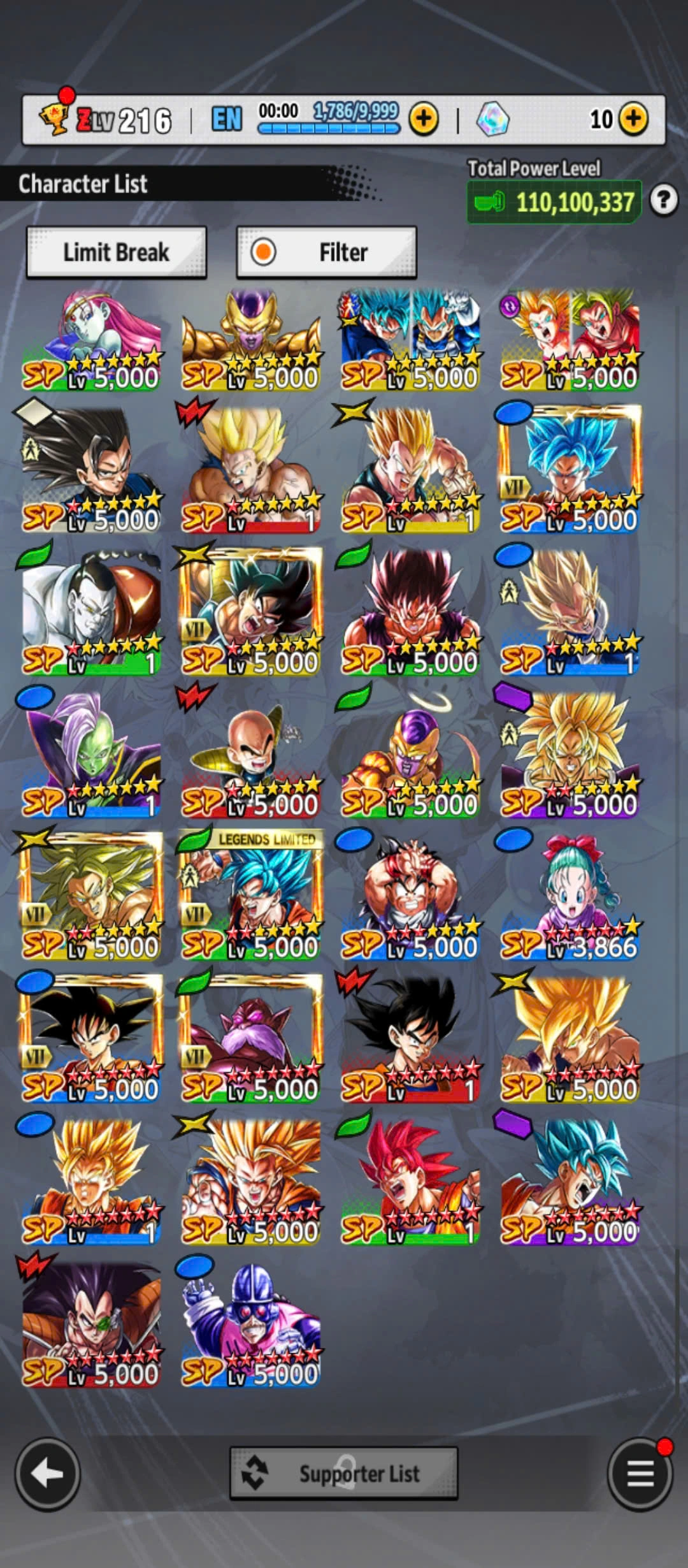
Task: Open the purple mustached character with gold frame
Action: [250, 1038]
